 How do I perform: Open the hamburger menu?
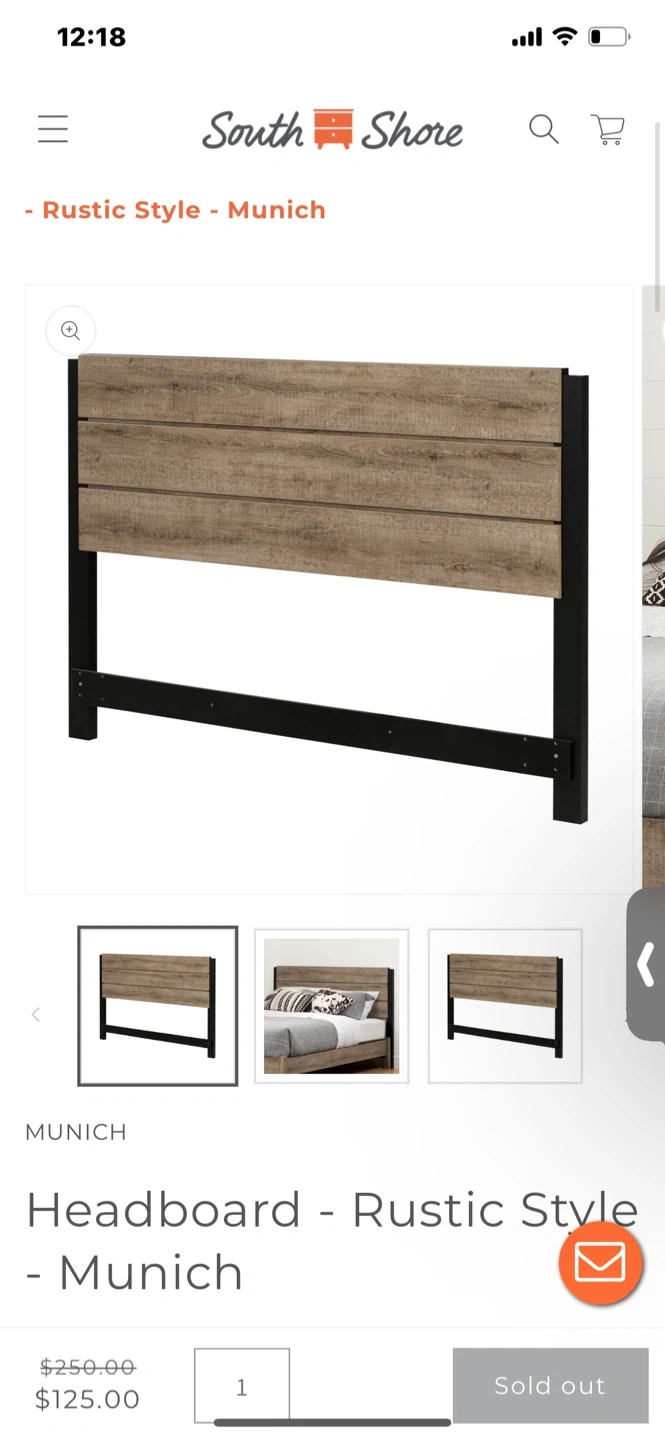[53, 129]
